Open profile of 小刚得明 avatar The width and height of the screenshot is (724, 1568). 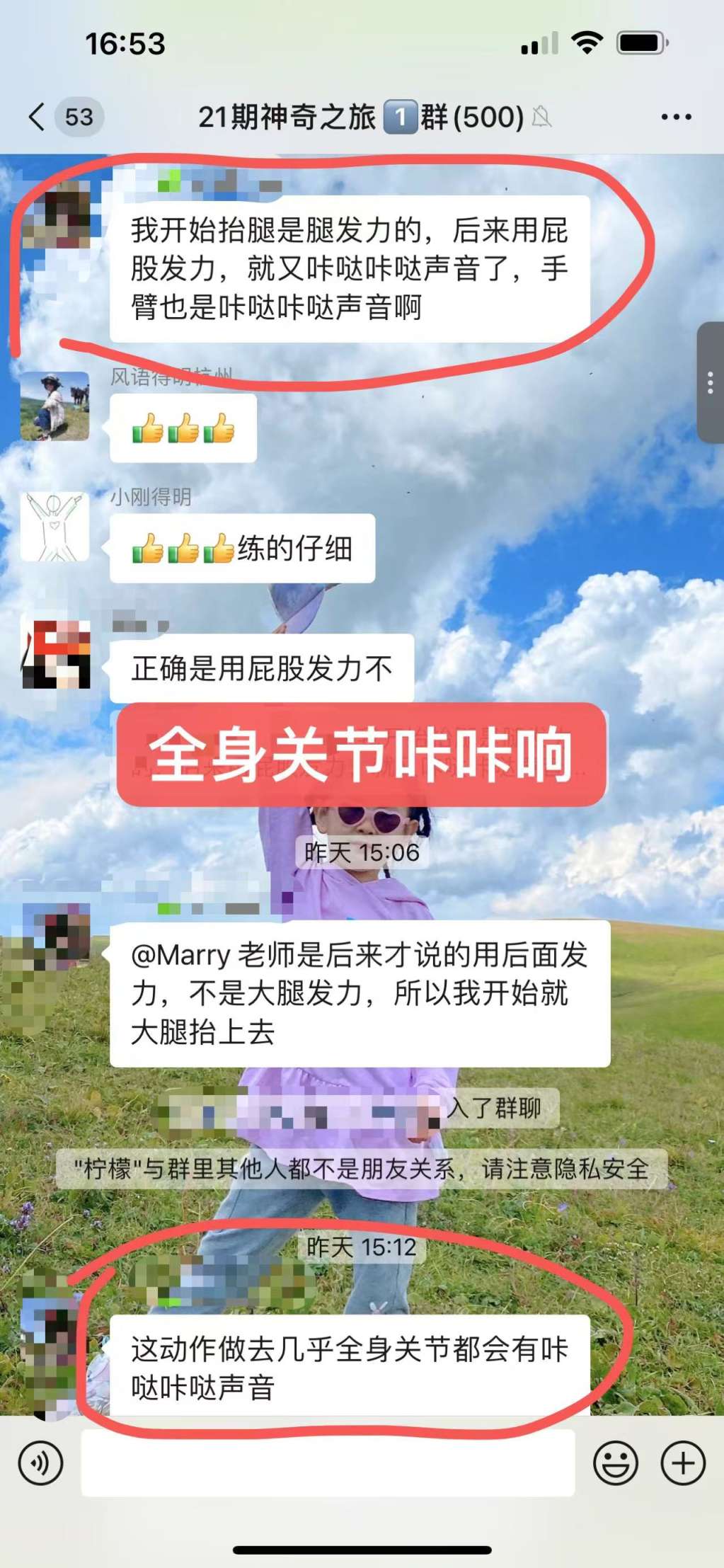(x=55, y=527)
